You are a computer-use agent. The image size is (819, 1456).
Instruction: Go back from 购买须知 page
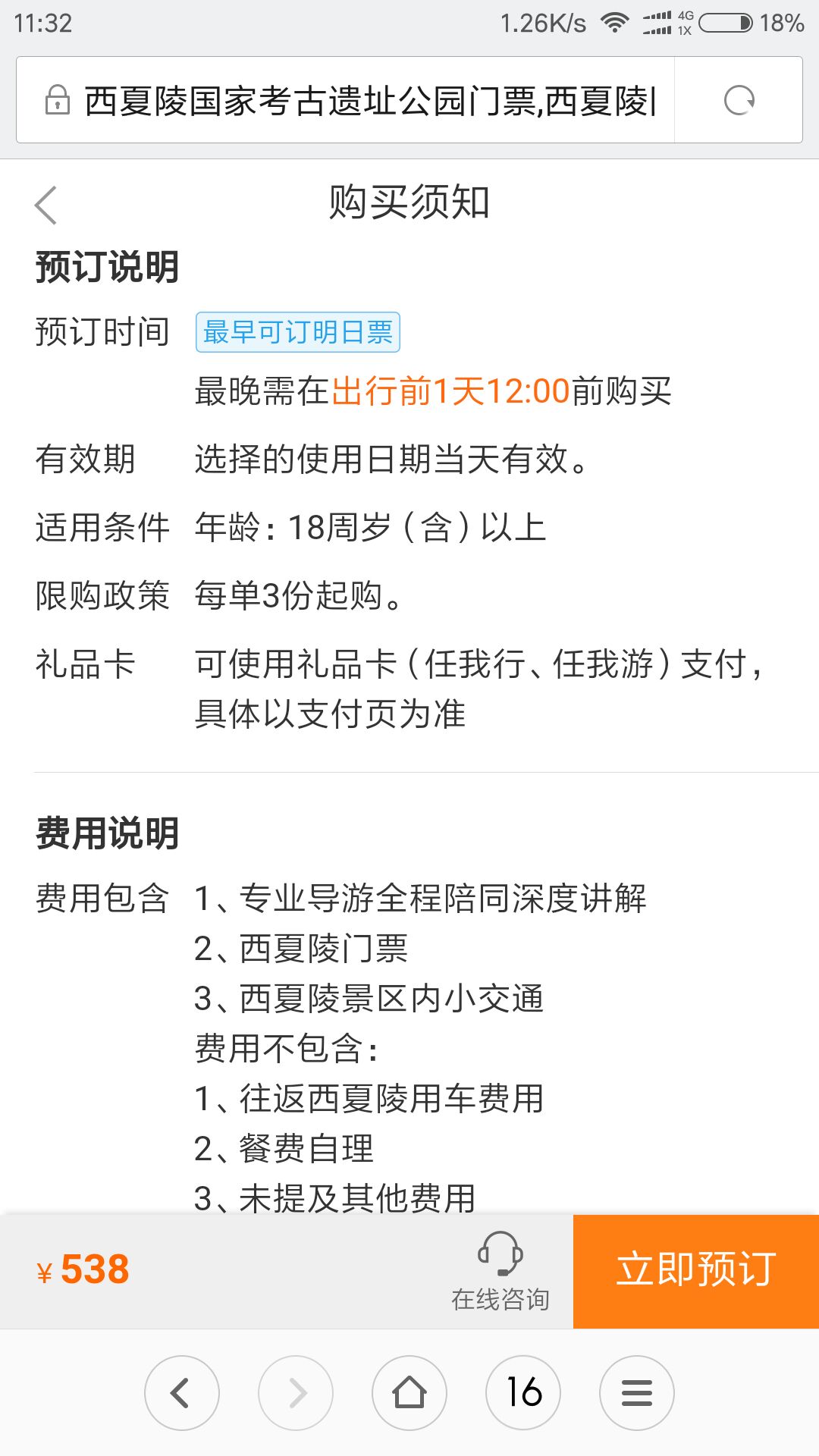point(46,205)
